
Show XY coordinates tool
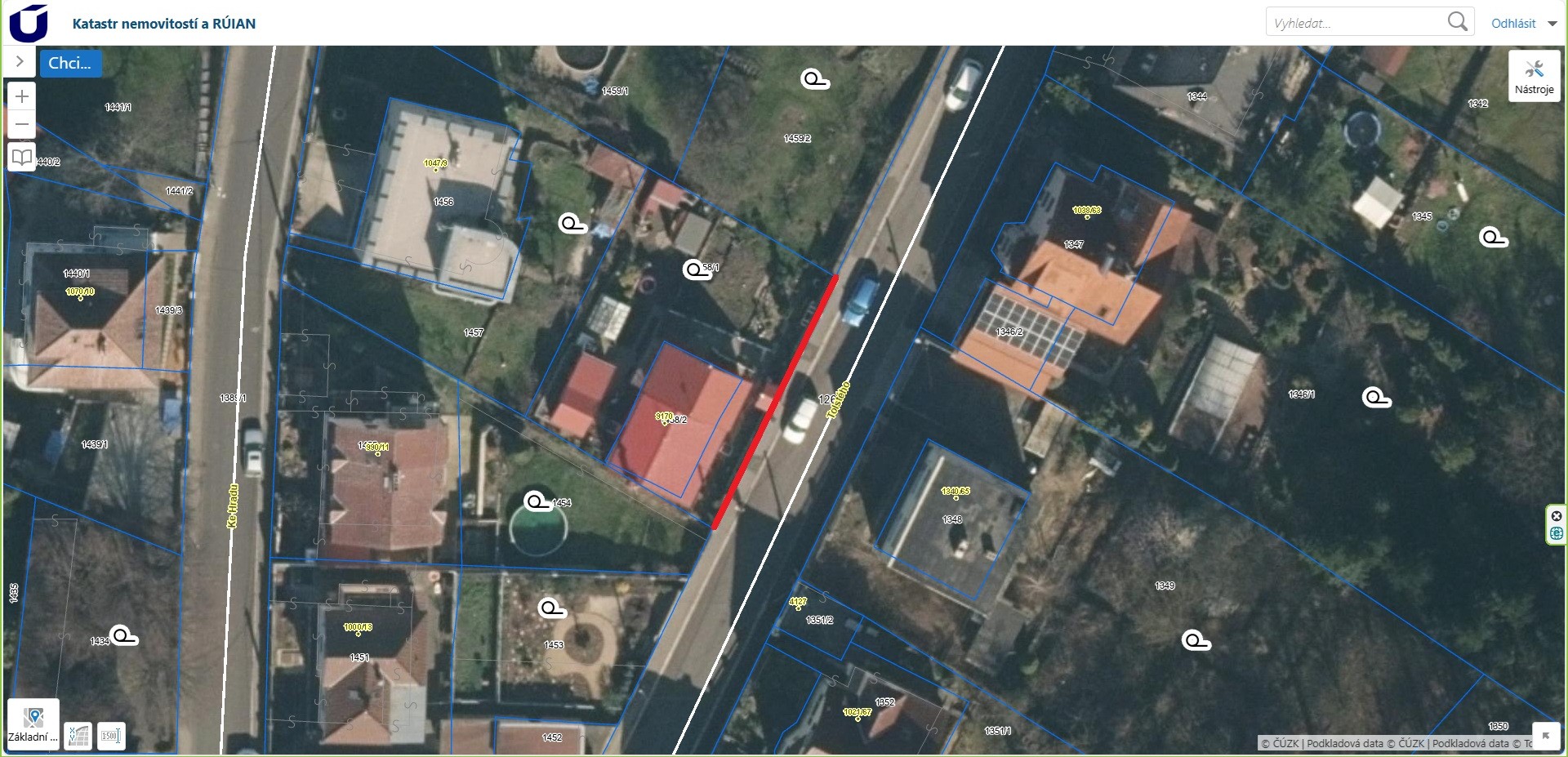(78, 736)
